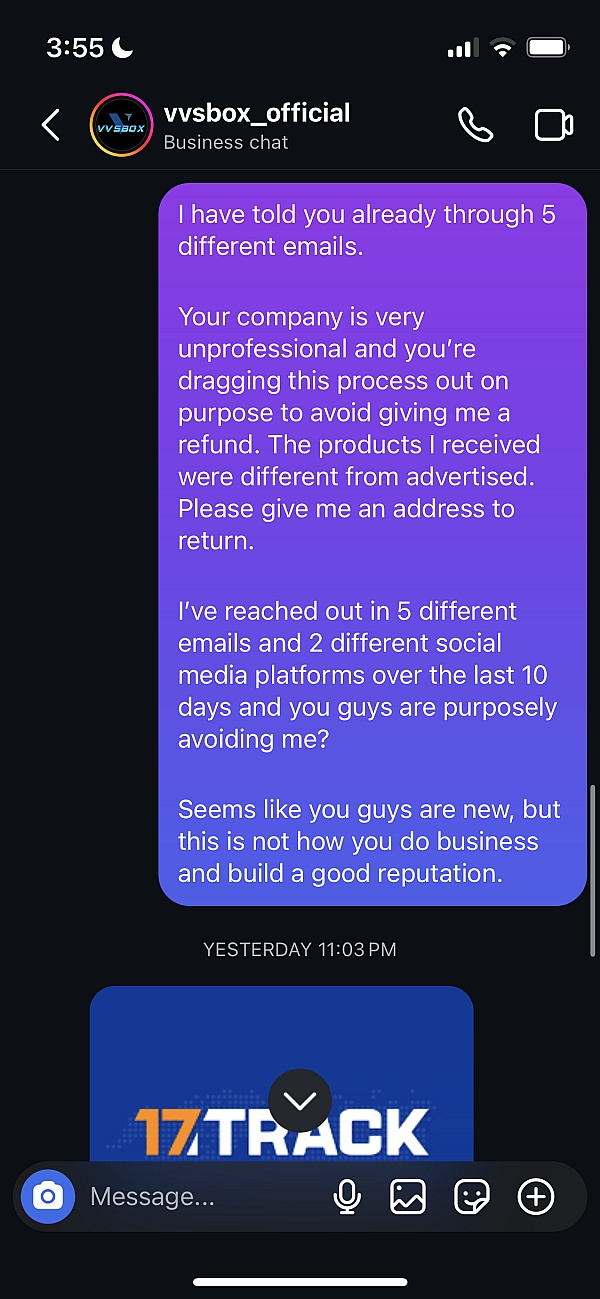
Task: Attach a photo from gallery
Action: pyautogui.click(x=408, y=1196)
